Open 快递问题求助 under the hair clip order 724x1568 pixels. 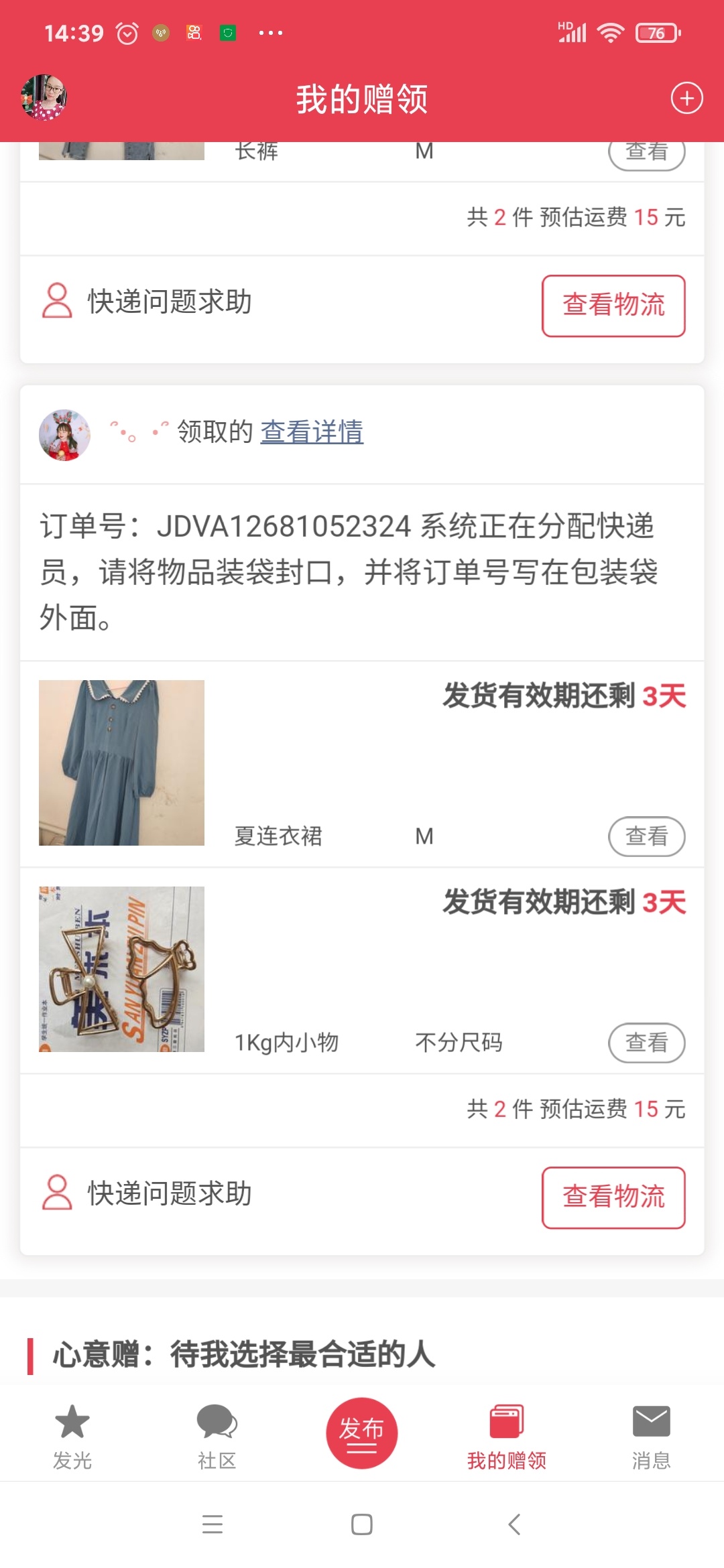pos(147,1193)
